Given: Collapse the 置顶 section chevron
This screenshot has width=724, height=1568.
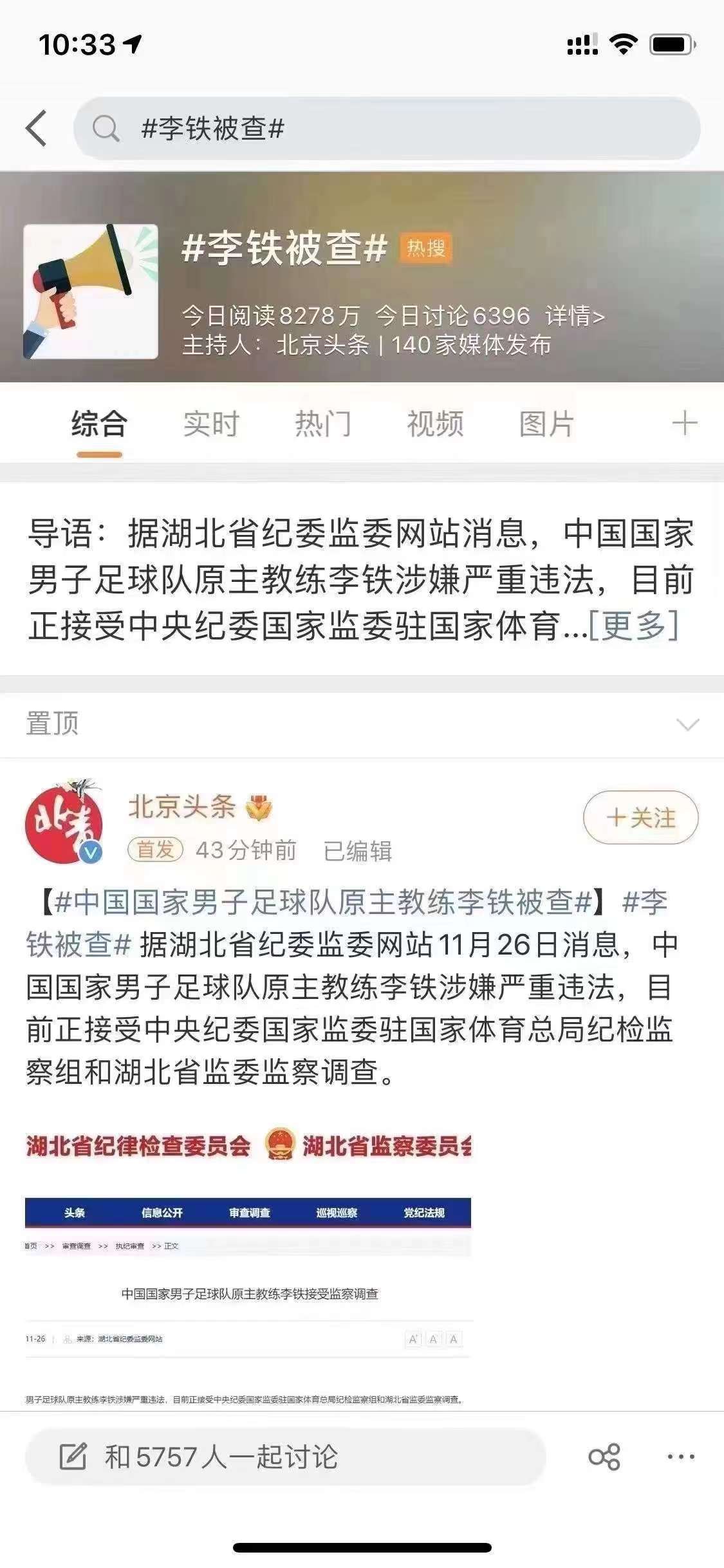Looking at the screenshot, I should pos(687,725).
